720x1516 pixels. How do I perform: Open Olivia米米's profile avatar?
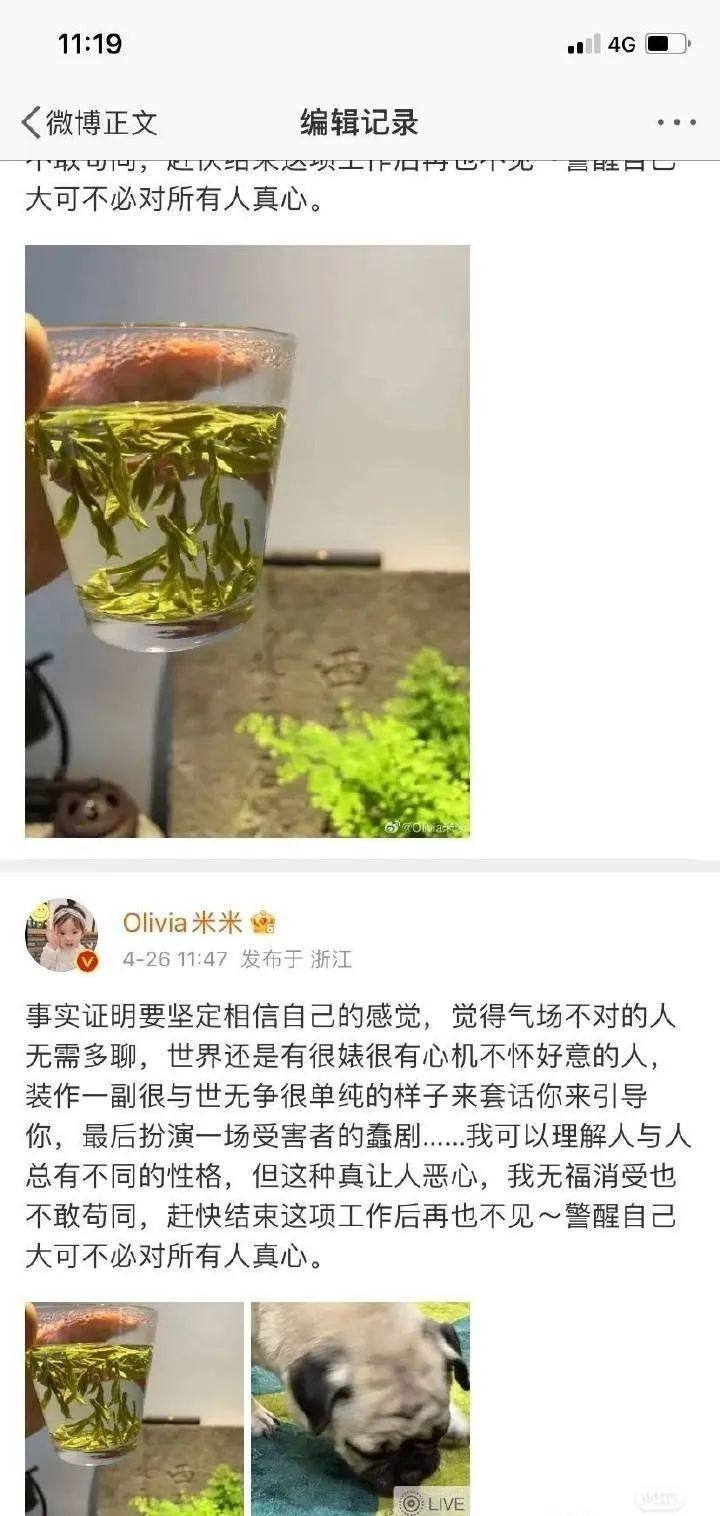61,935
